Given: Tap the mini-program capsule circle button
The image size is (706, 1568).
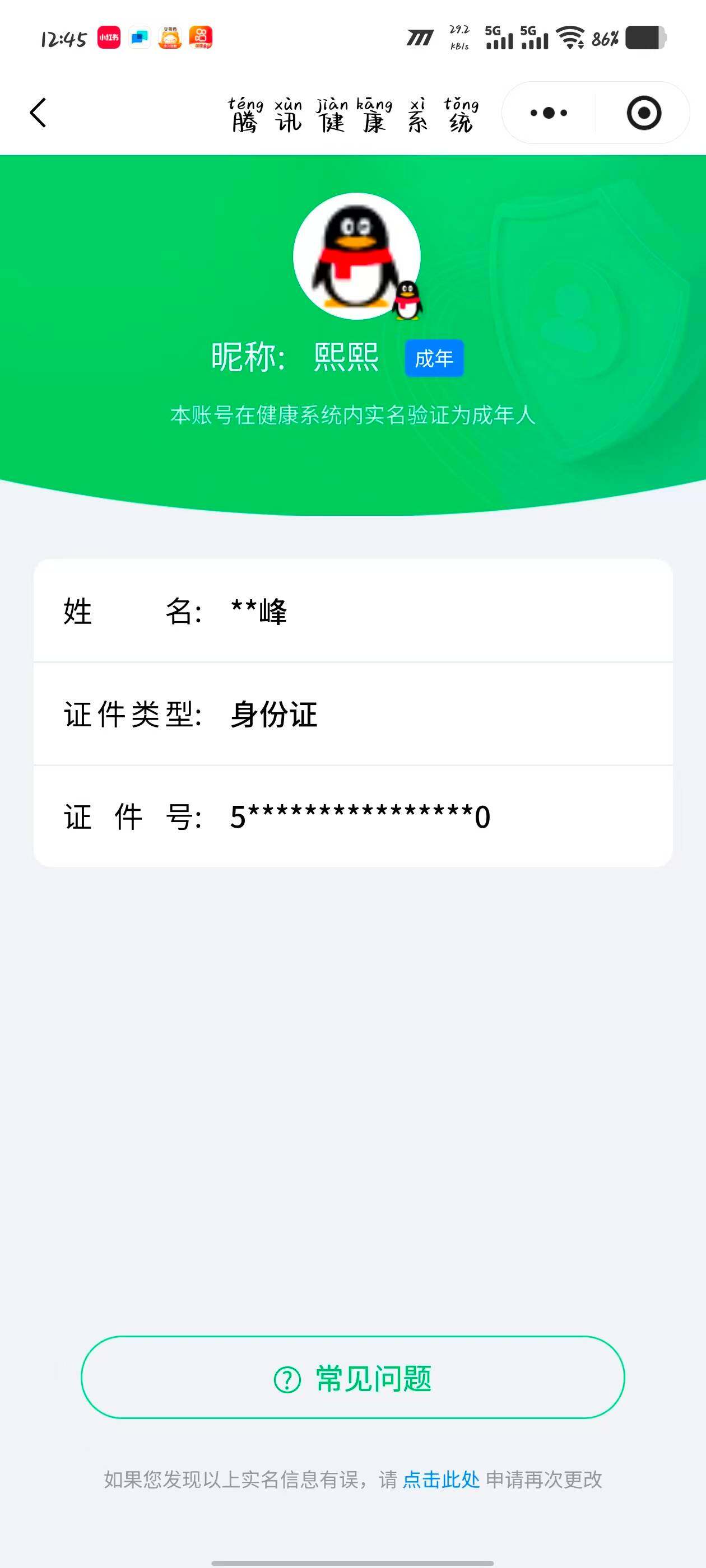Looking at the screenshot, I should (643, 113).
